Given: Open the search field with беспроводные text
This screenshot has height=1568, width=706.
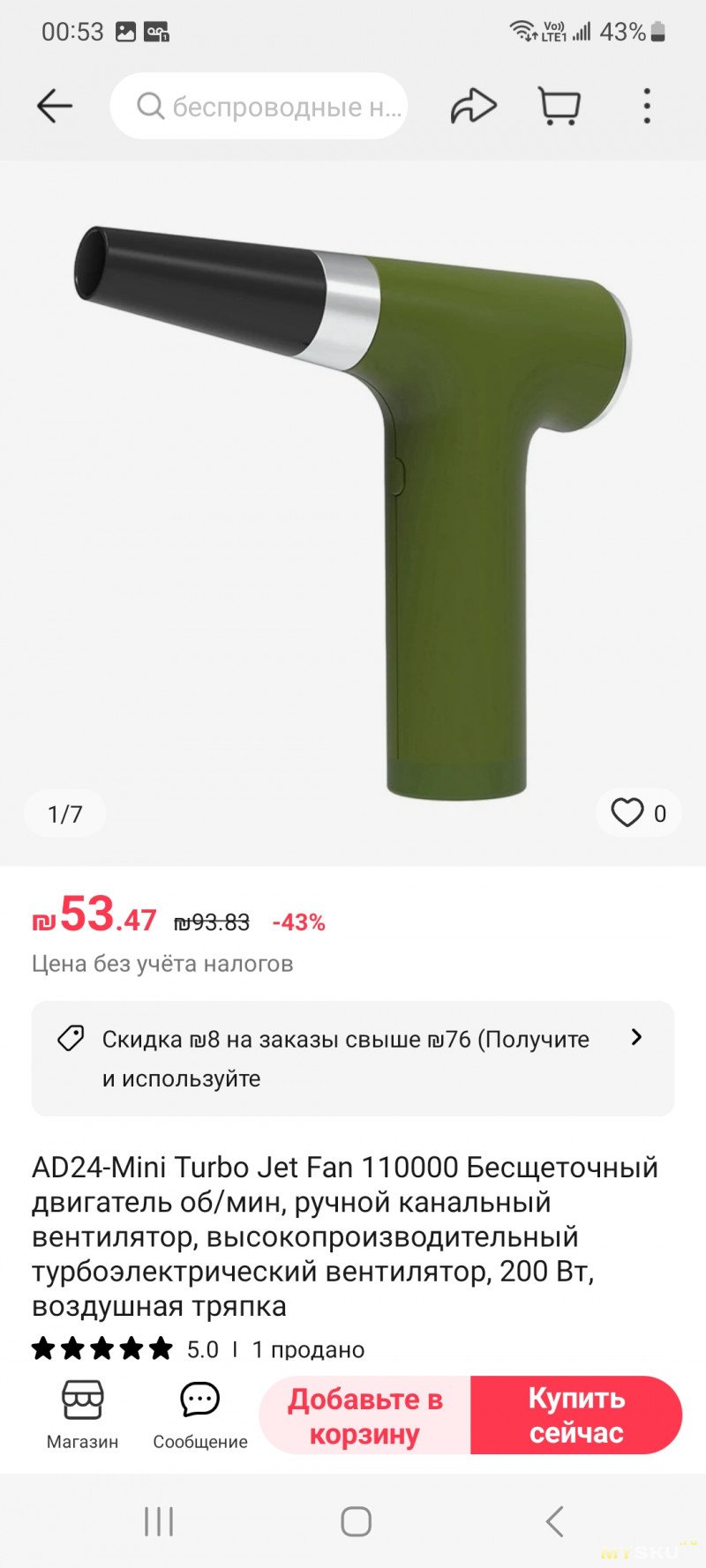Looking at the screenshot, I should point(259,107).
